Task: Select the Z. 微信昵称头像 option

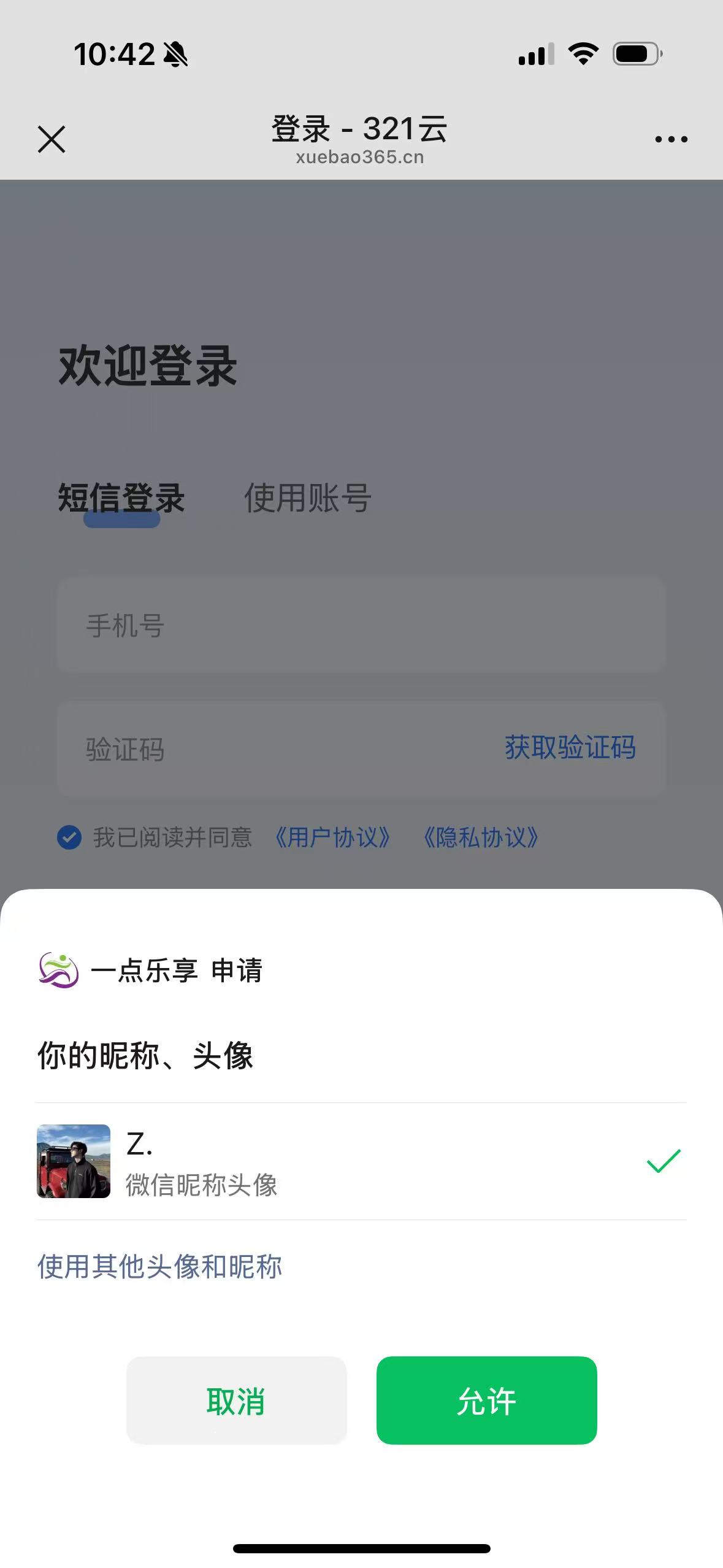Action: tap(361, 1161)
